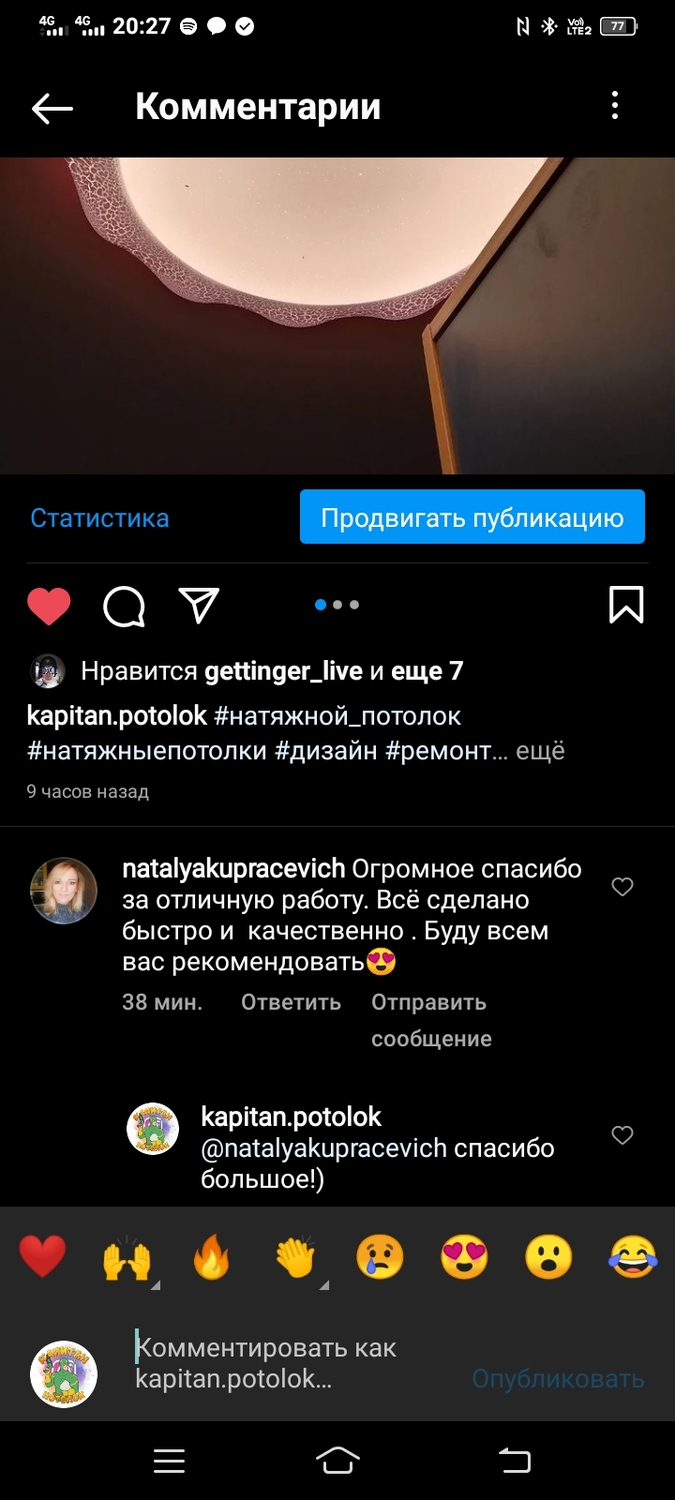This screenshot has height=1500, width=675.
Task: Go to the system home screen
Action: [337, 1461]
